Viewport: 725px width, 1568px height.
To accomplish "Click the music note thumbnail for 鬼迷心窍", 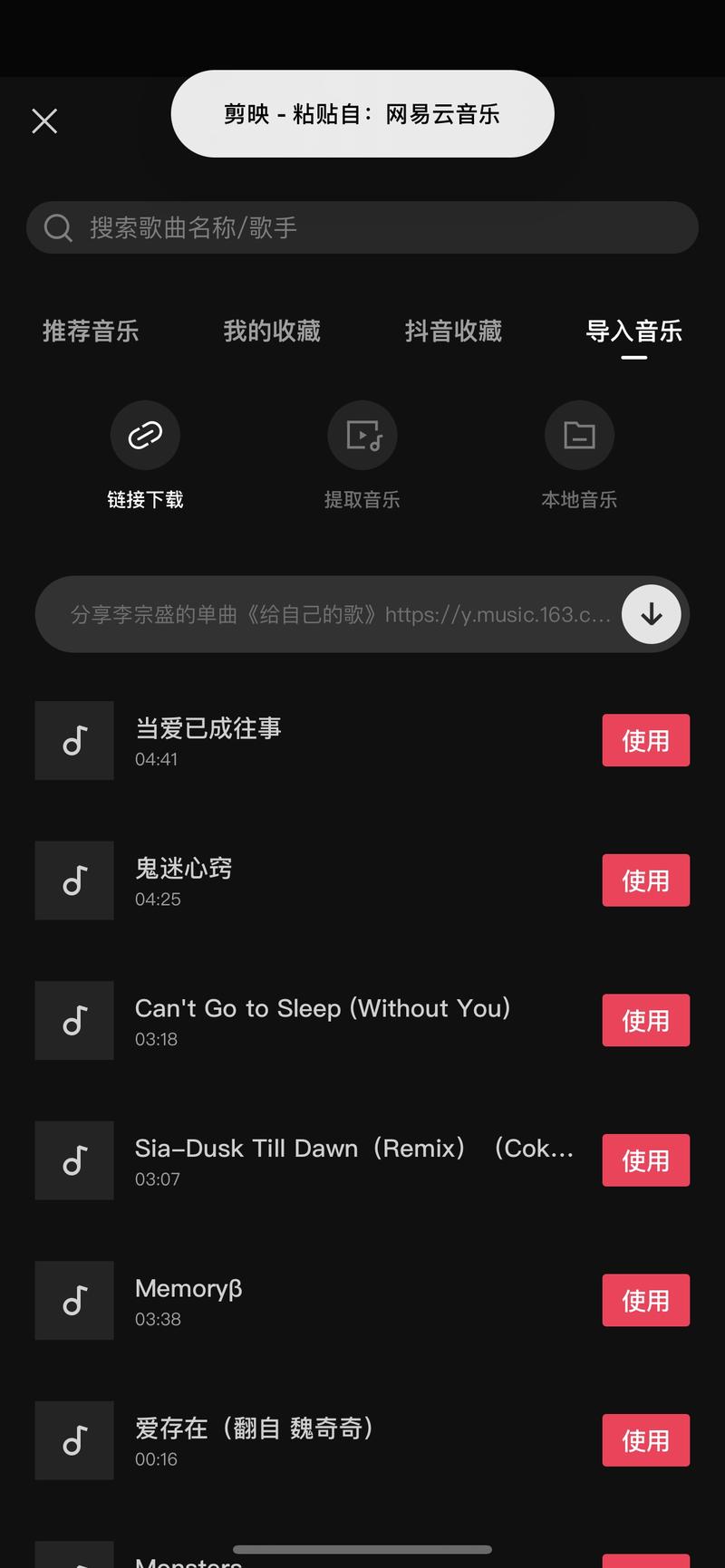I will click(x=73, y=880).
